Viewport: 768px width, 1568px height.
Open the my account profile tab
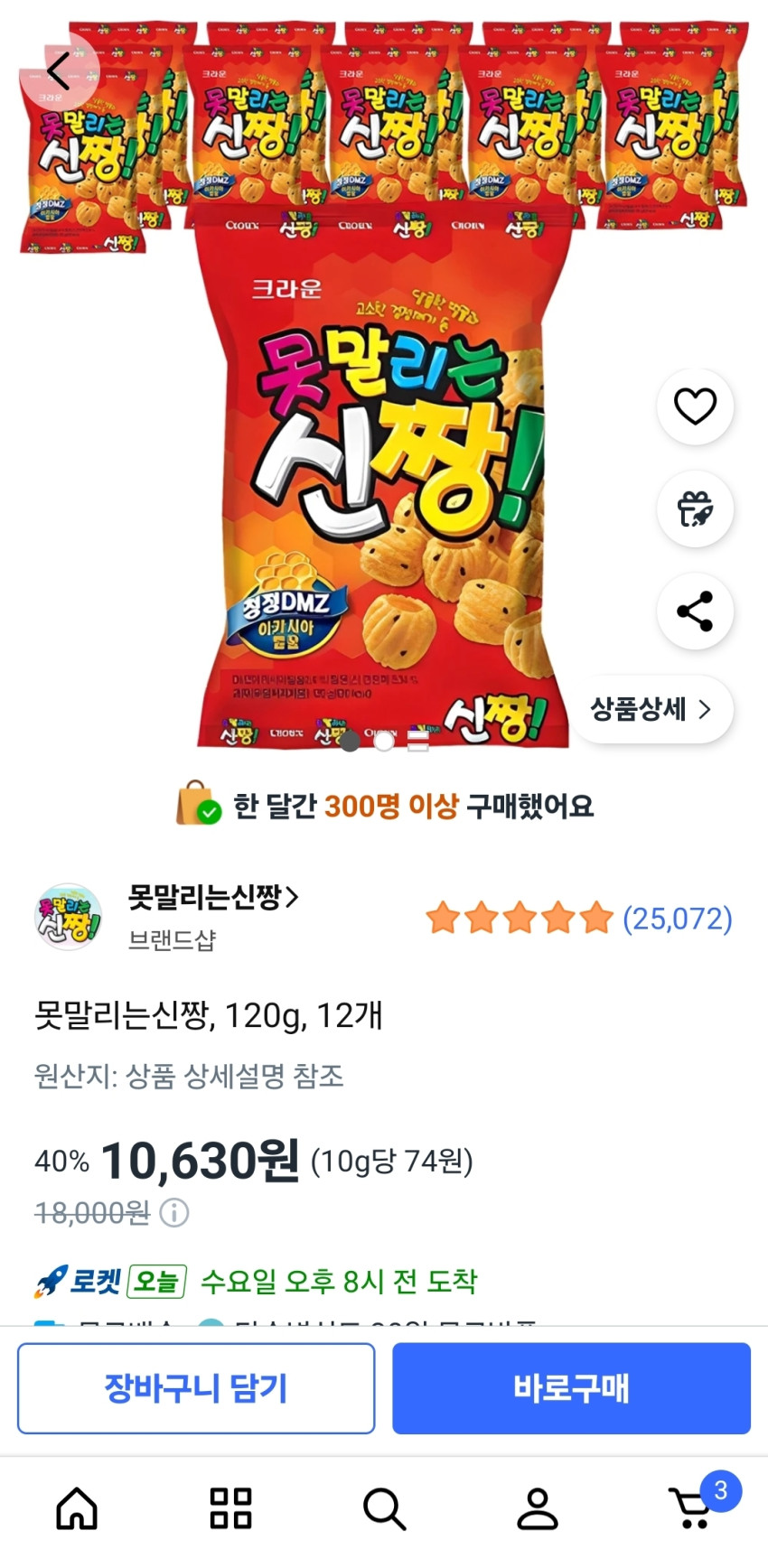[x=538, y=1508]
